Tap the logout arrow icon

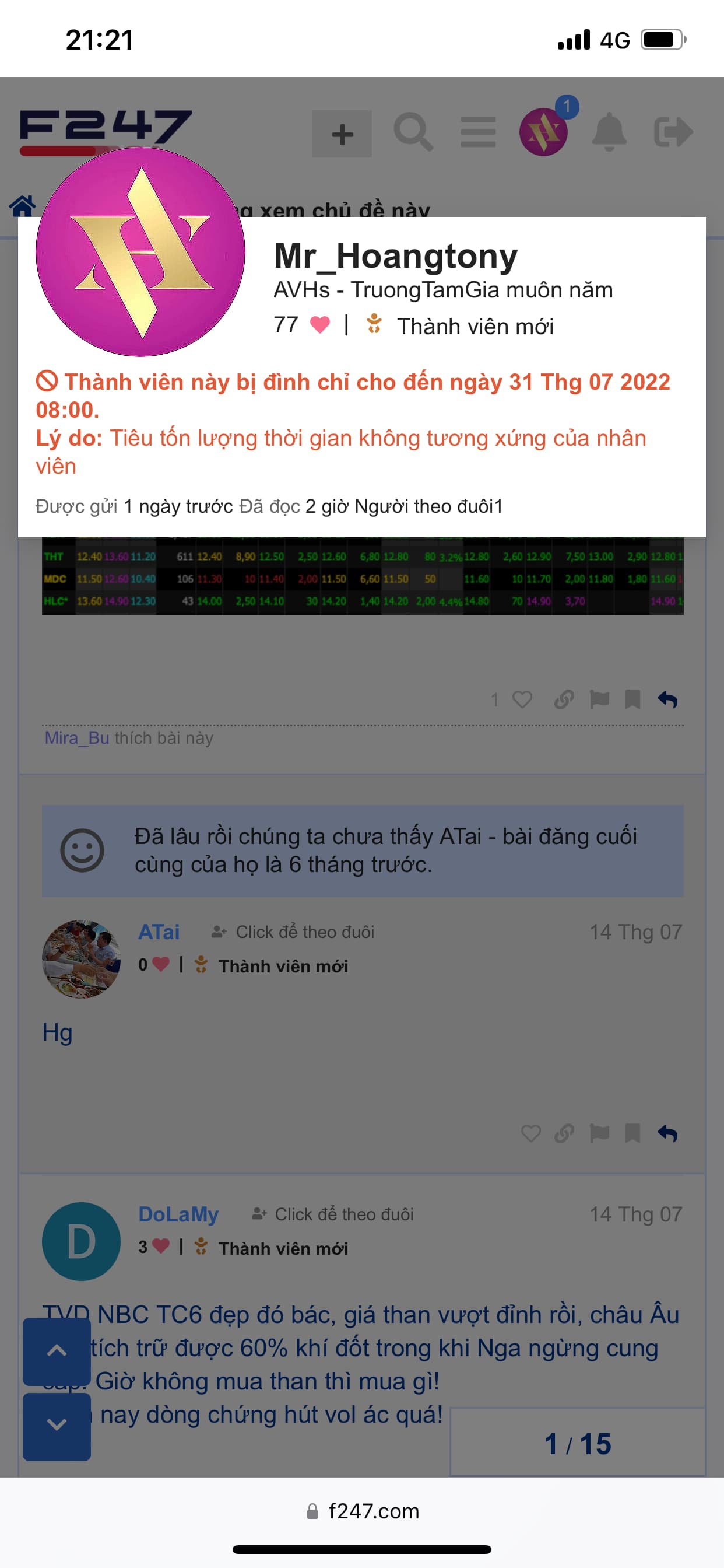point(673,132)
